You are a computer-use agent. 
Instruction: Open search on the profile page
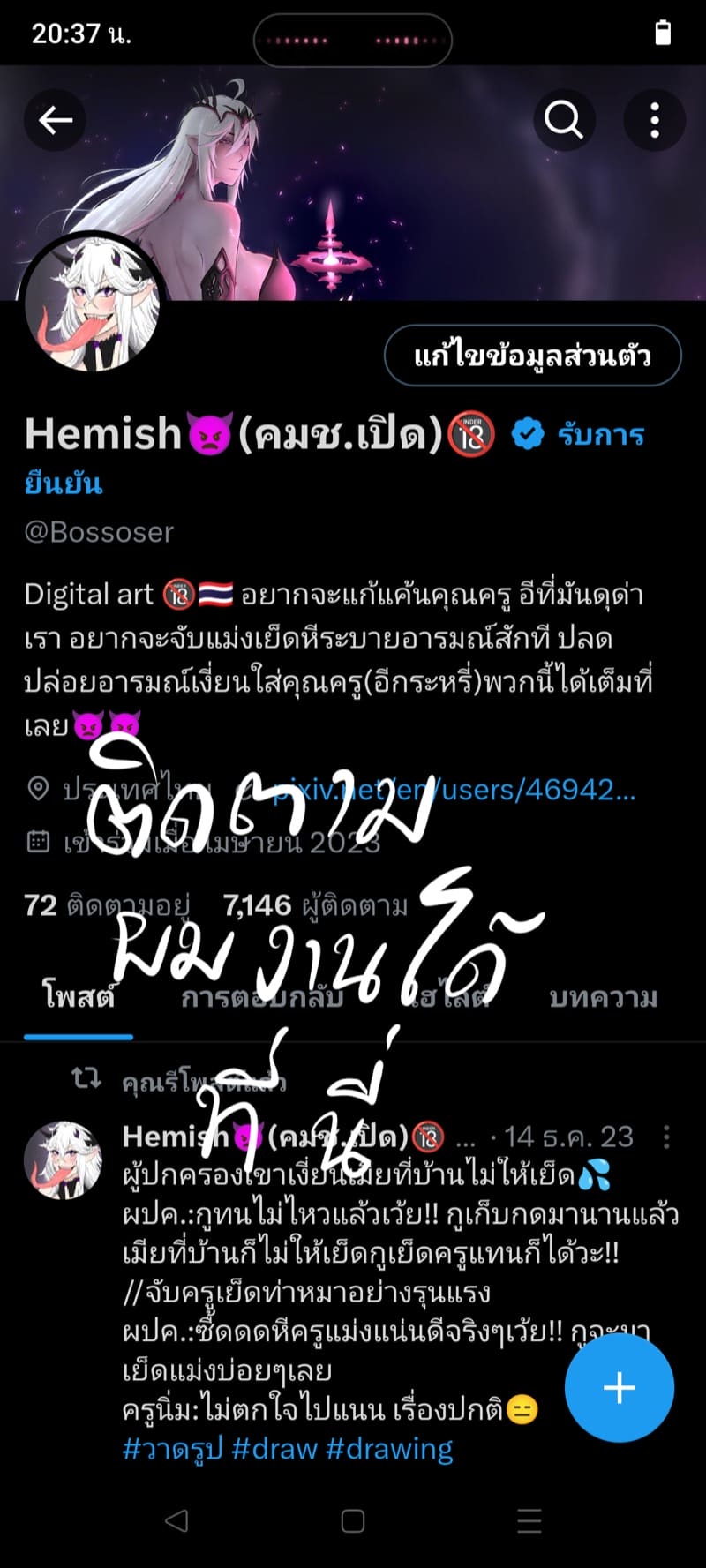click(x=564, y=120)
